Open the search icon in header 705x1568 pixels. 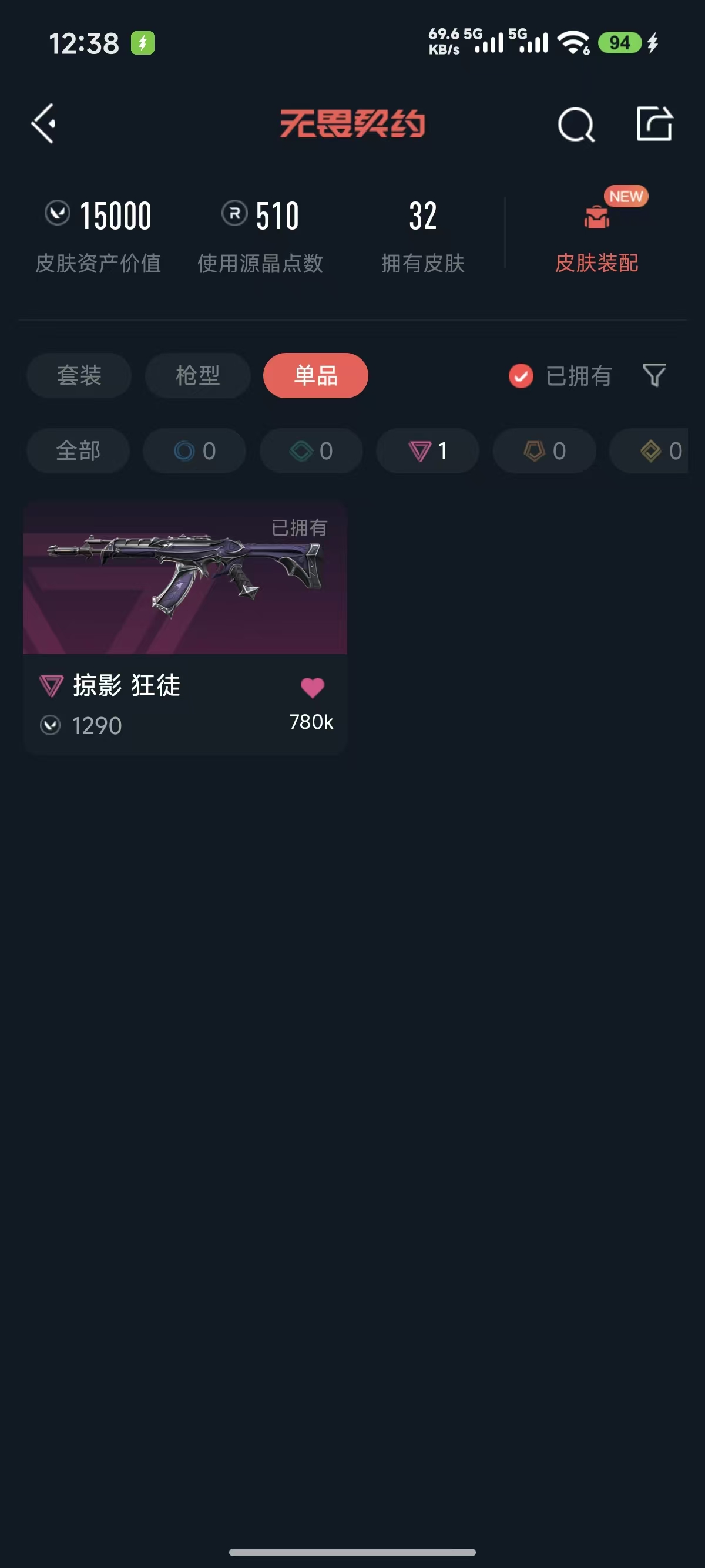tap(575, 124)
